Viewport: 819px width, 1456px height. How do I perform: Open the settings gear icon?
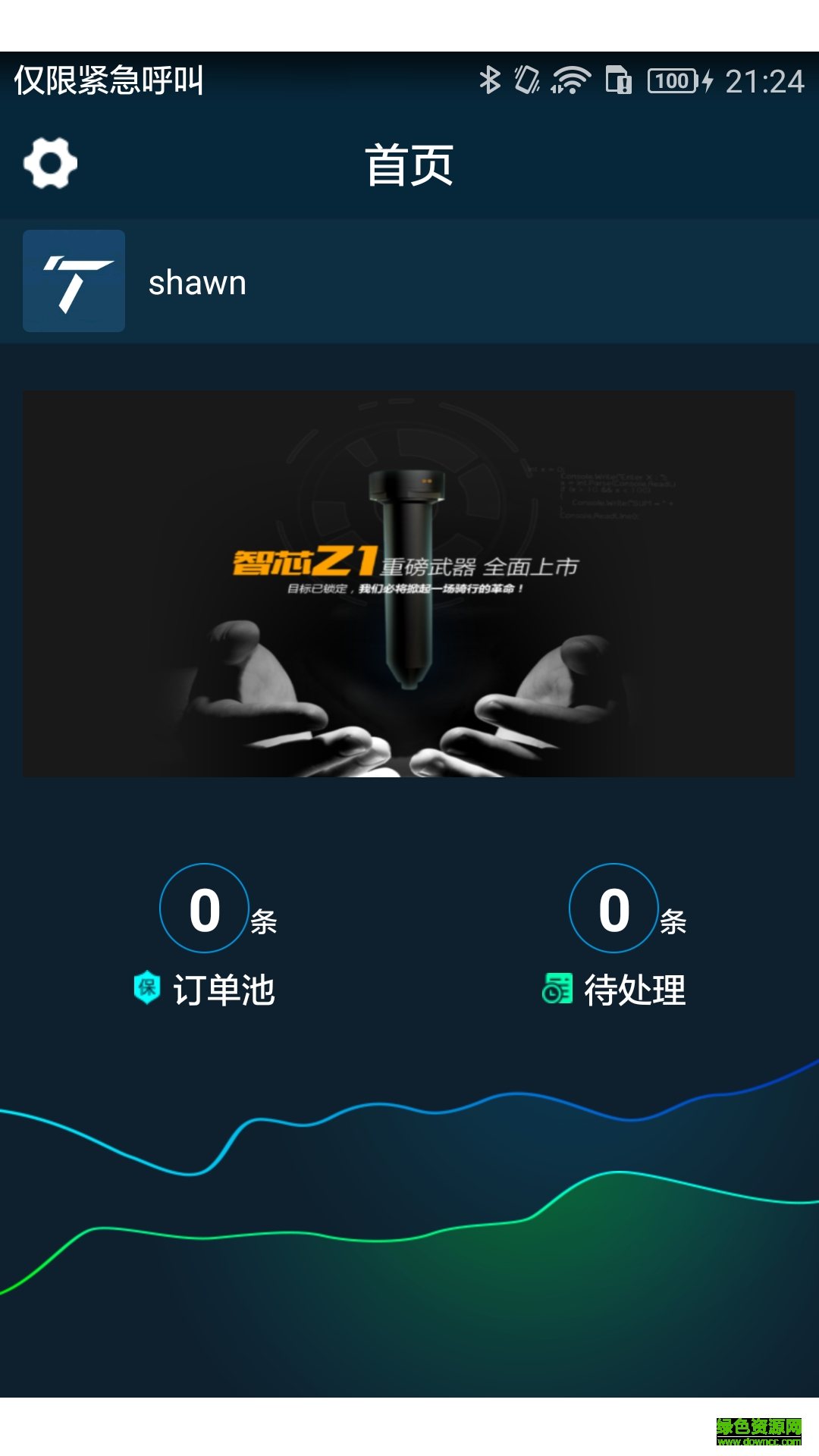pos(49,162)
